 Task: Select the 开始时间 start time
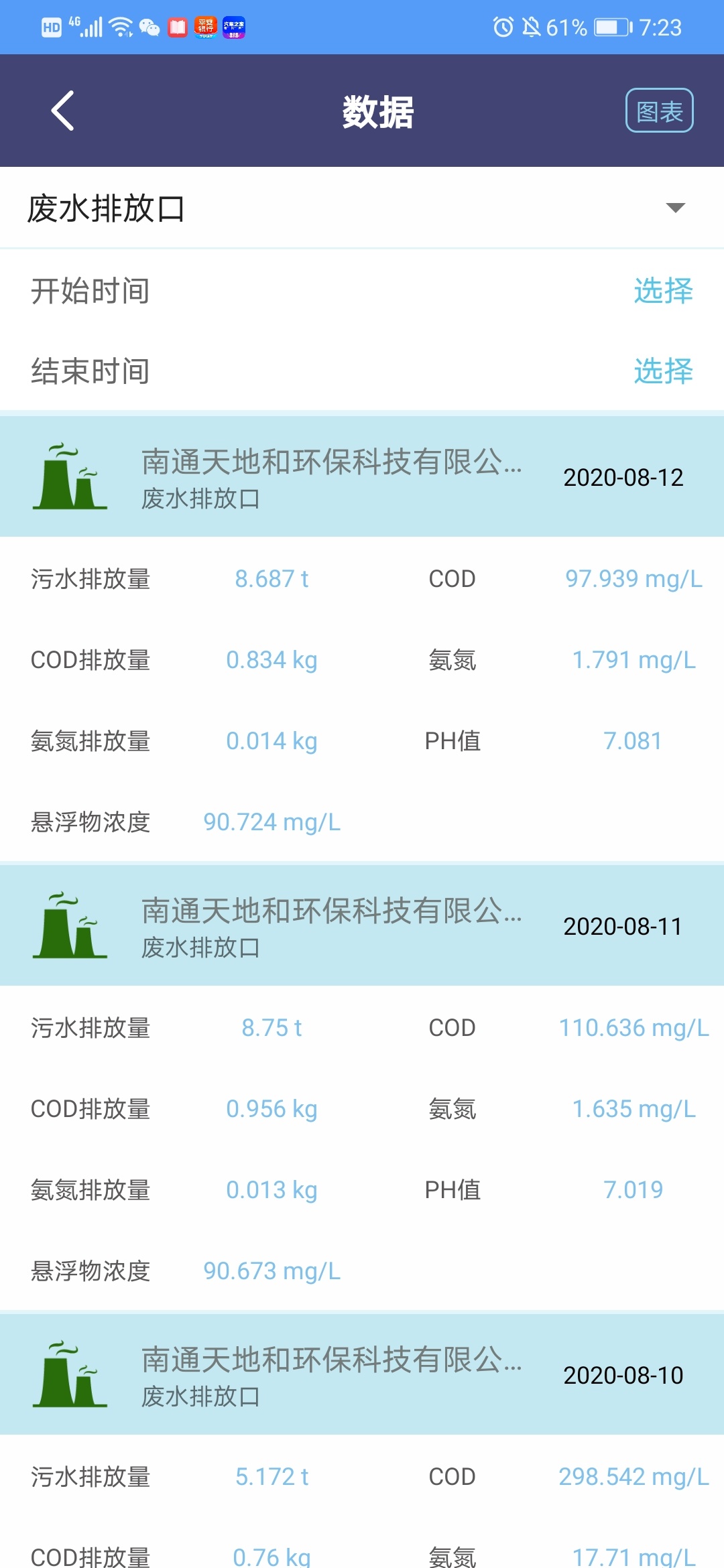click(663, 291)
